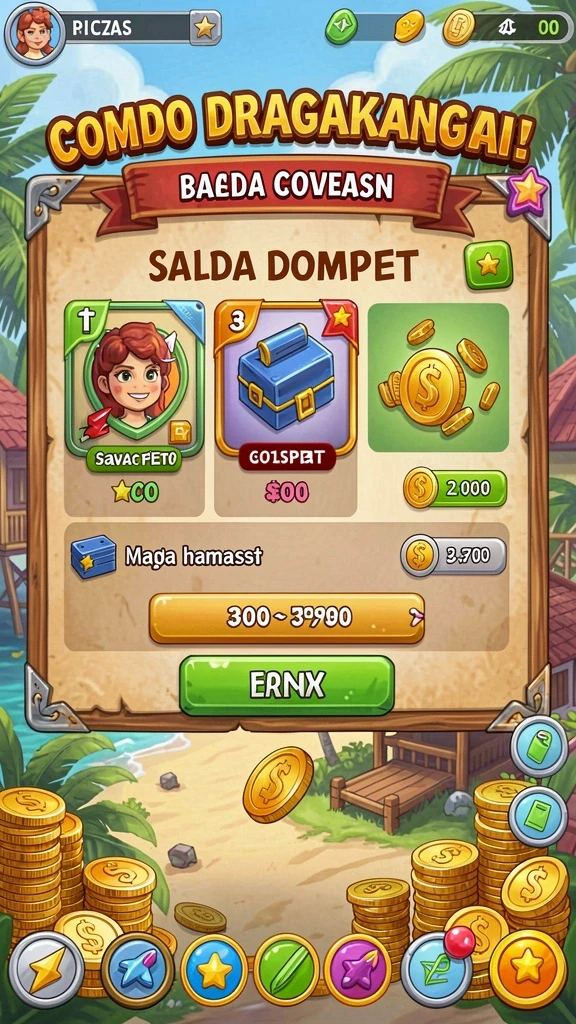Tap the star button beside PICZAS
The image size is (576, 1024).
205,27
